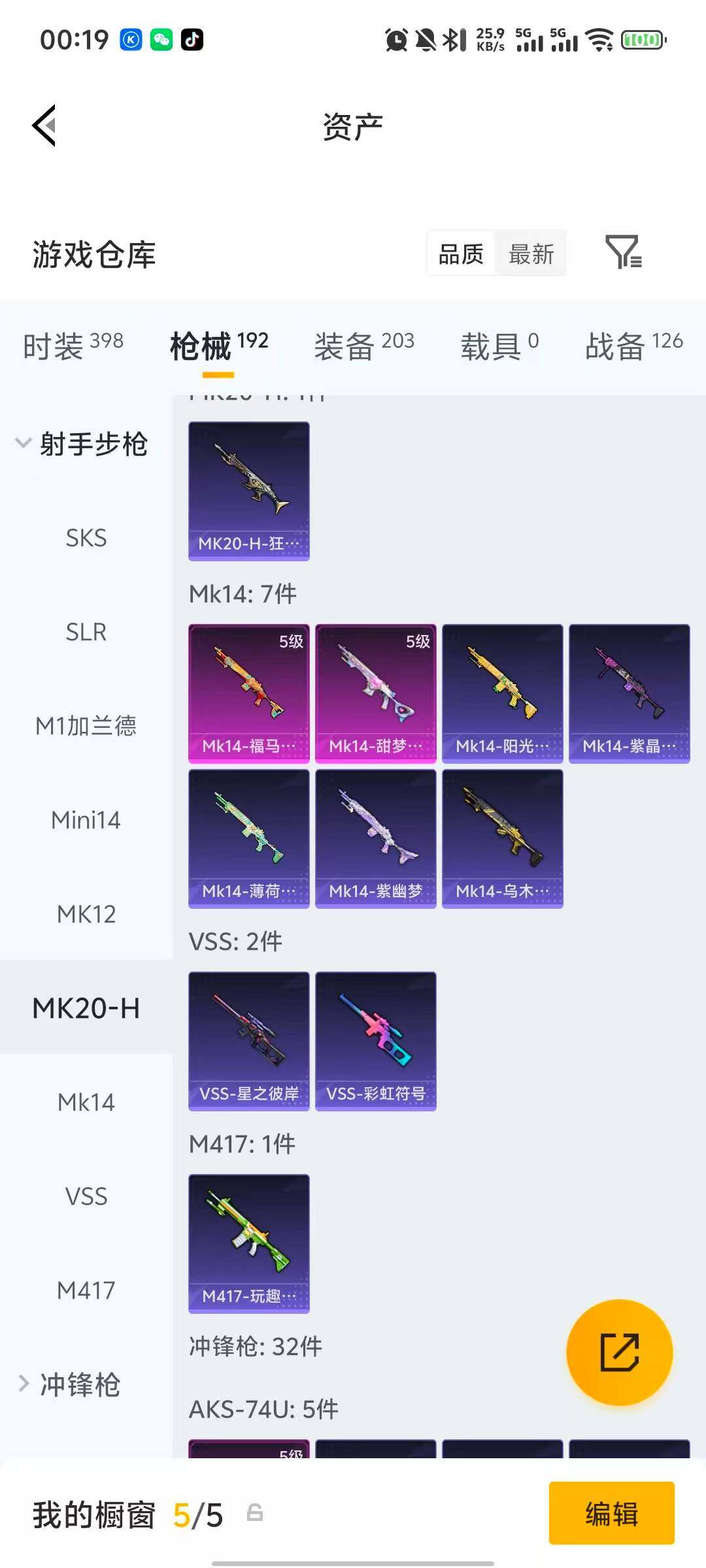Screen dimensions: 706x1568
Task: Sort the warehouse by 品质
Action: (461, 253)
